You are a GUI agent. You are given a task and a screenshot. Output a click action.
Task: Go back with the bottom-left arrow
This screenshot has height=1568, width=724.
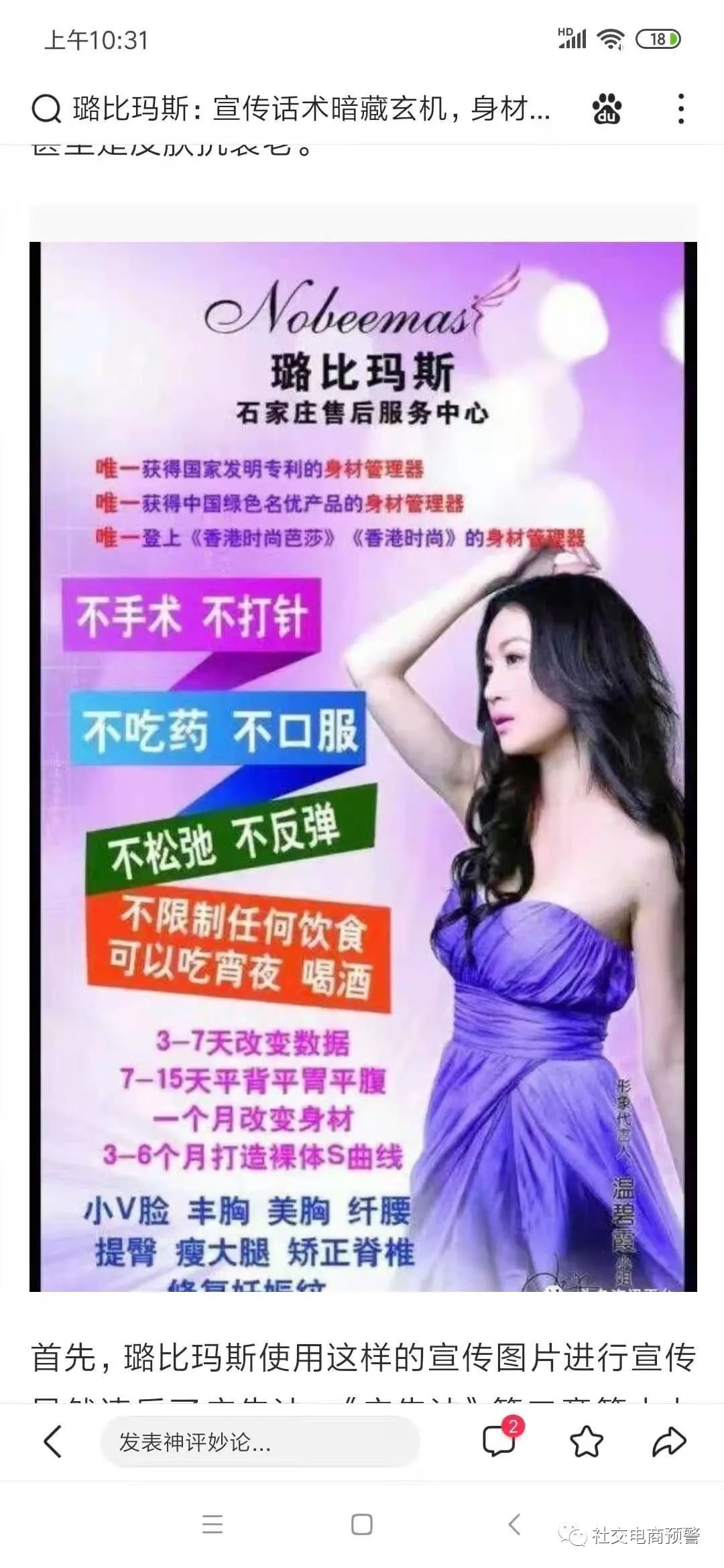(x=52, y=1441)
